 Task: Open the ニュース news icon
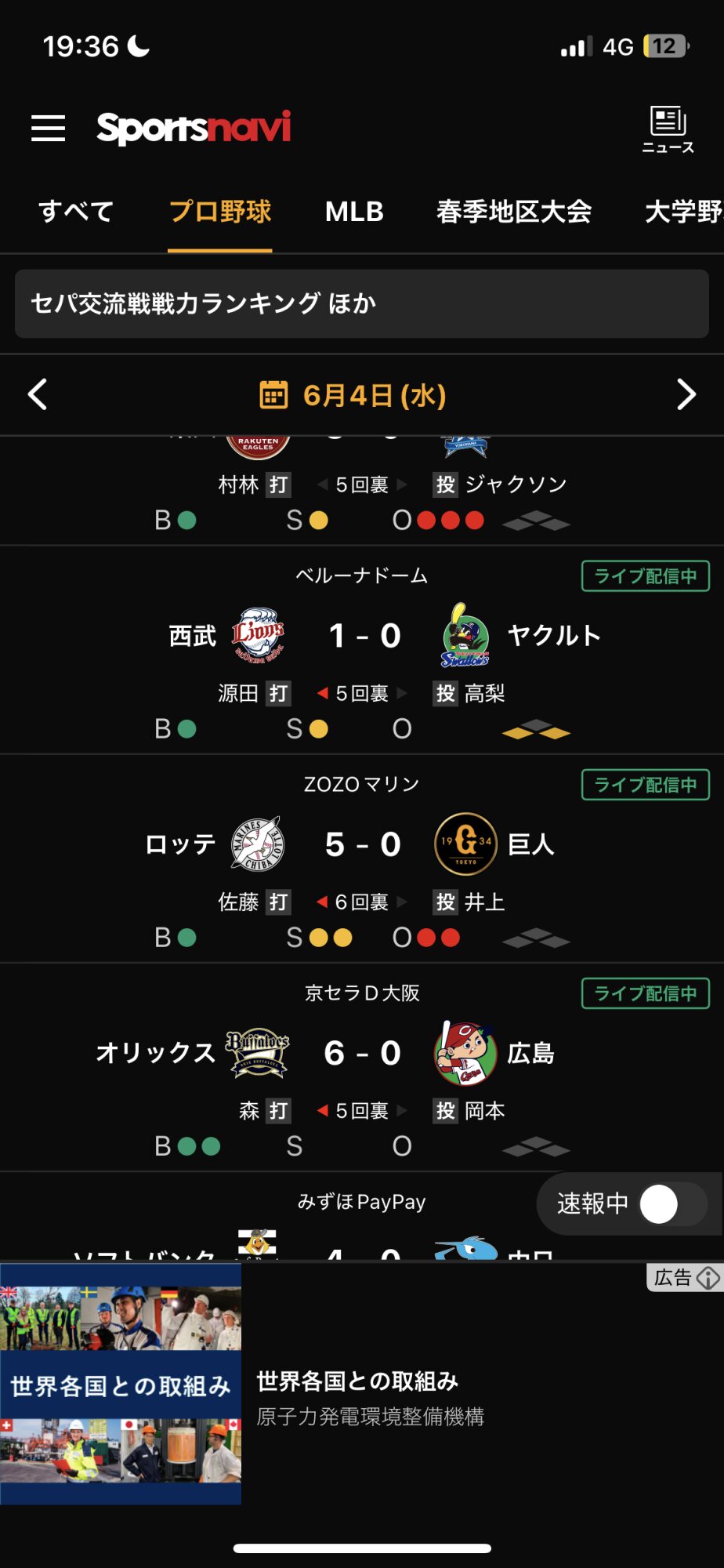click(x=668, y=129)
